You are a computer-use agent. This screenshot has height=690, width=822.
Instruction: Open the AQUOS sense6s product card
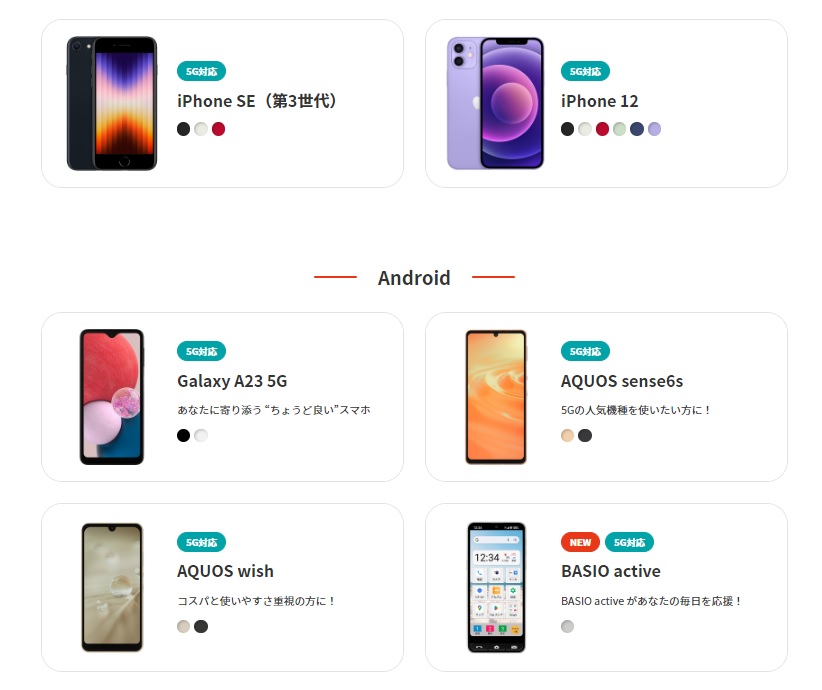point(606,397)
